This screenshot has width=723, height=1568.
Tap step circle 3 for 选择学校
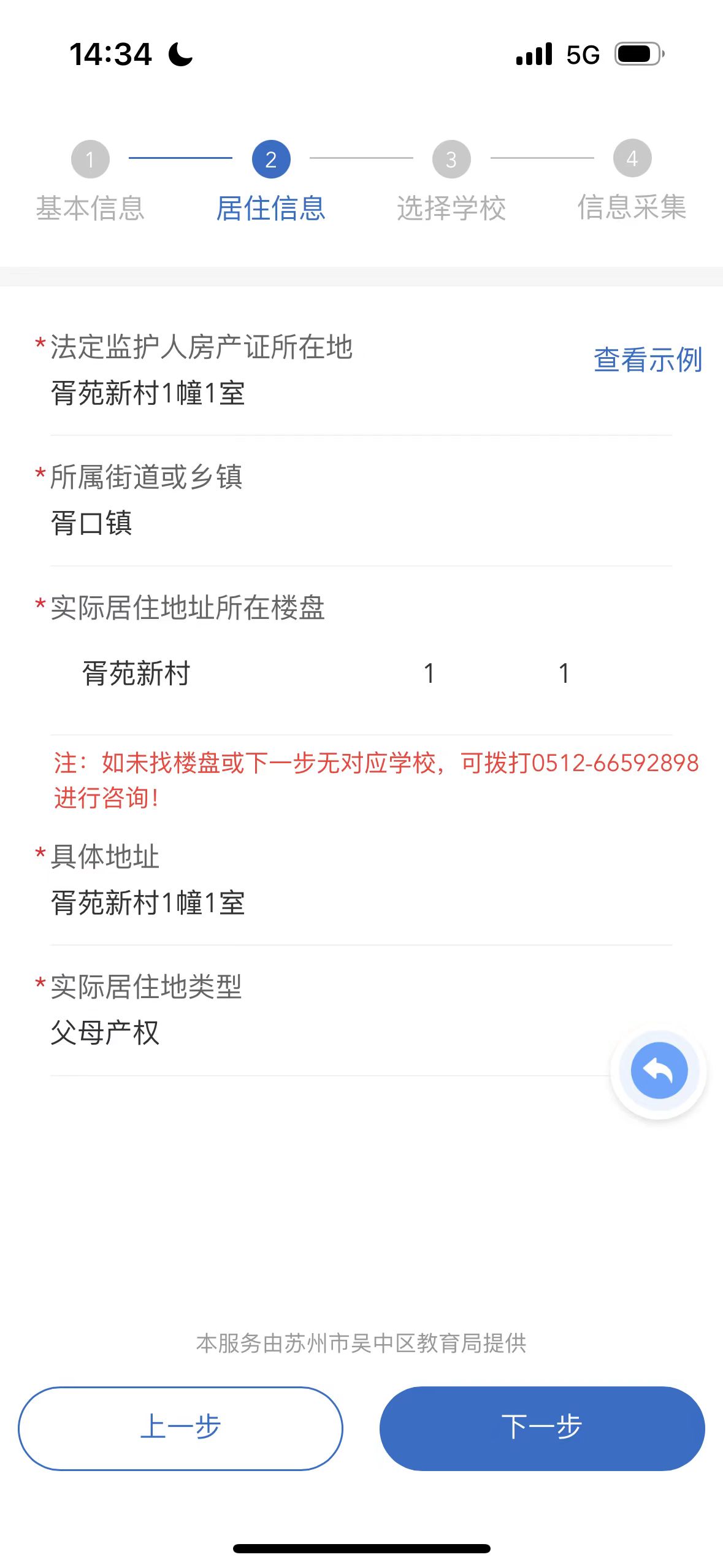tap(451, 159)
